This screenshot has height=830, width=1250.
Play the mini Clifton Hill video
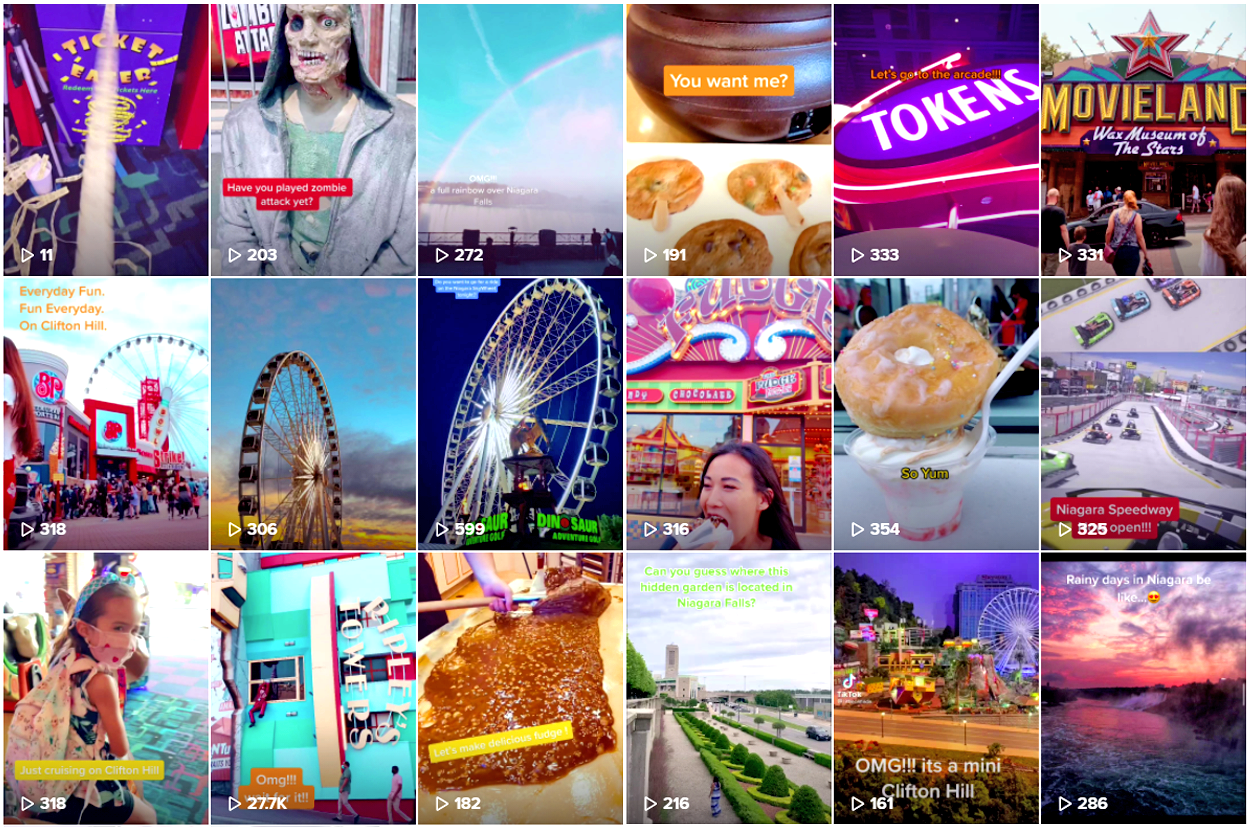(936, 688)
